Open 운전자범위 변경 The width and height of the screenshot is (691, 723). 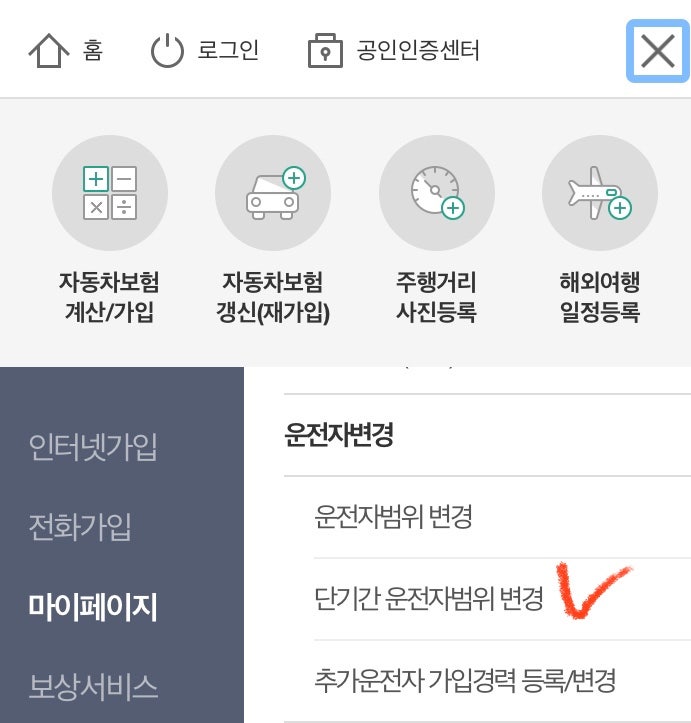coord(393,517)
